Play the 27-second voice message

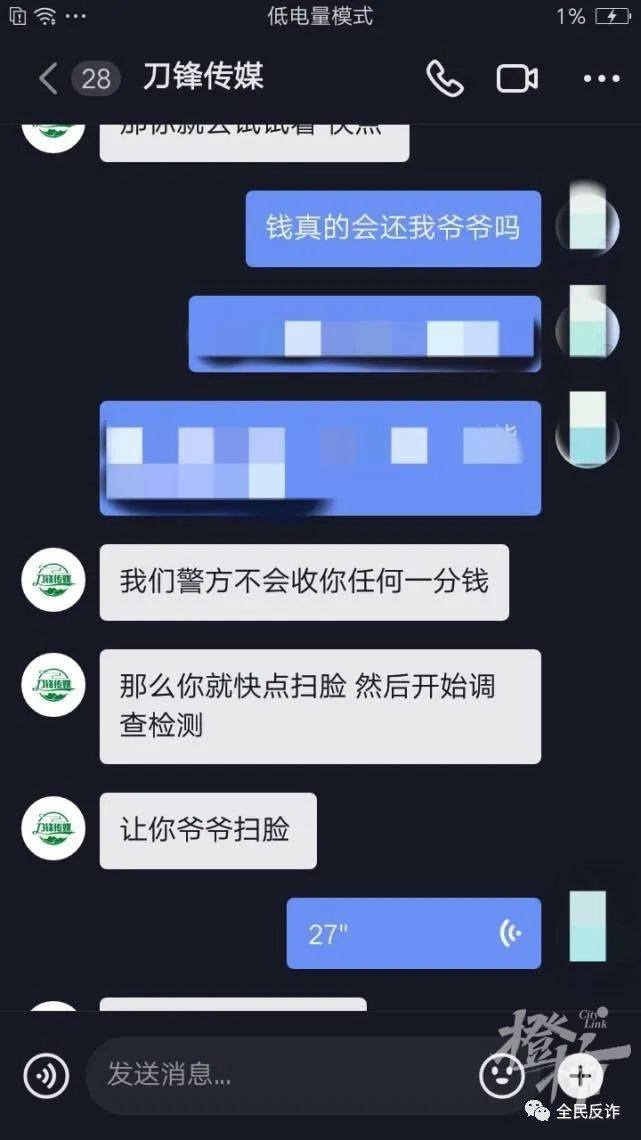click(x=413, y=934)
